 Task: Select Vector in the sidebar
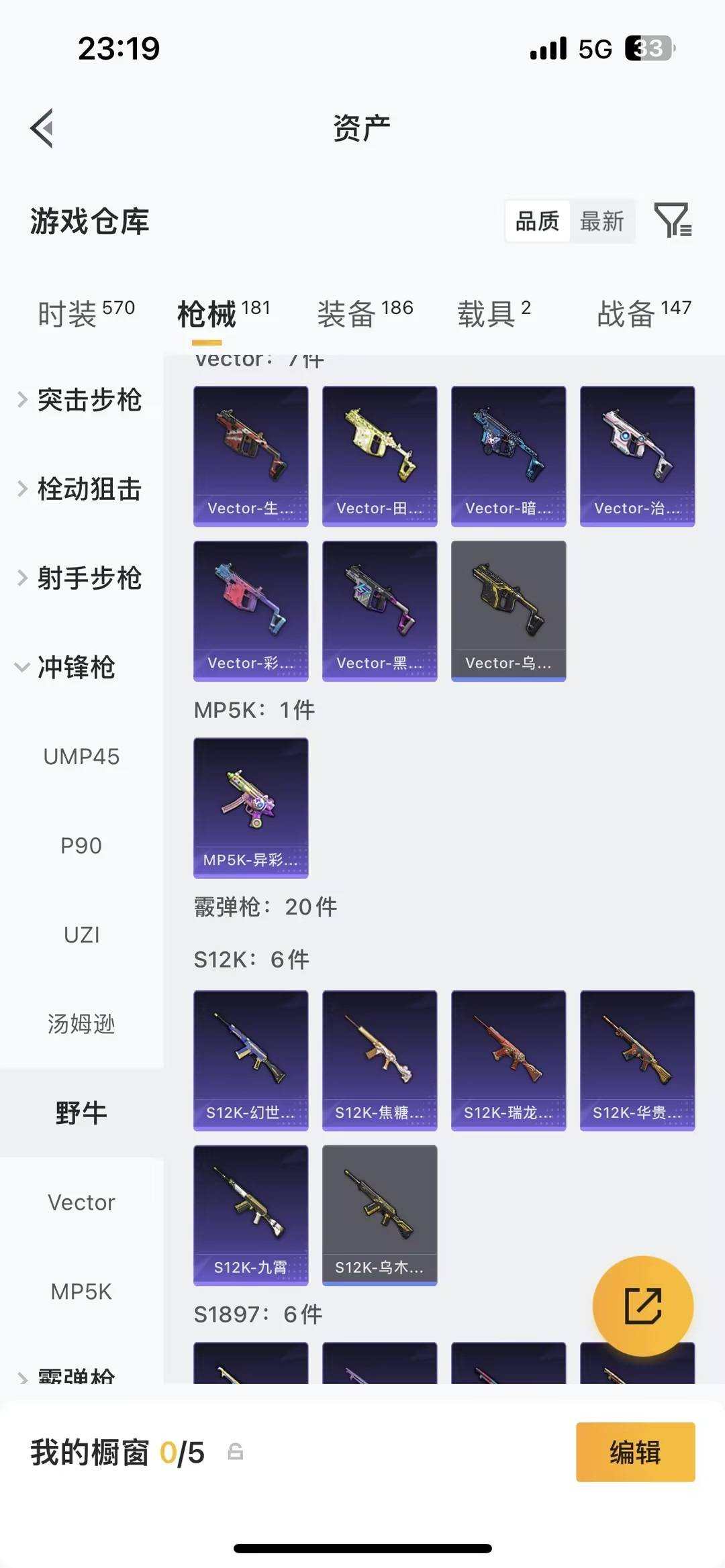[x=81, y=1202]
